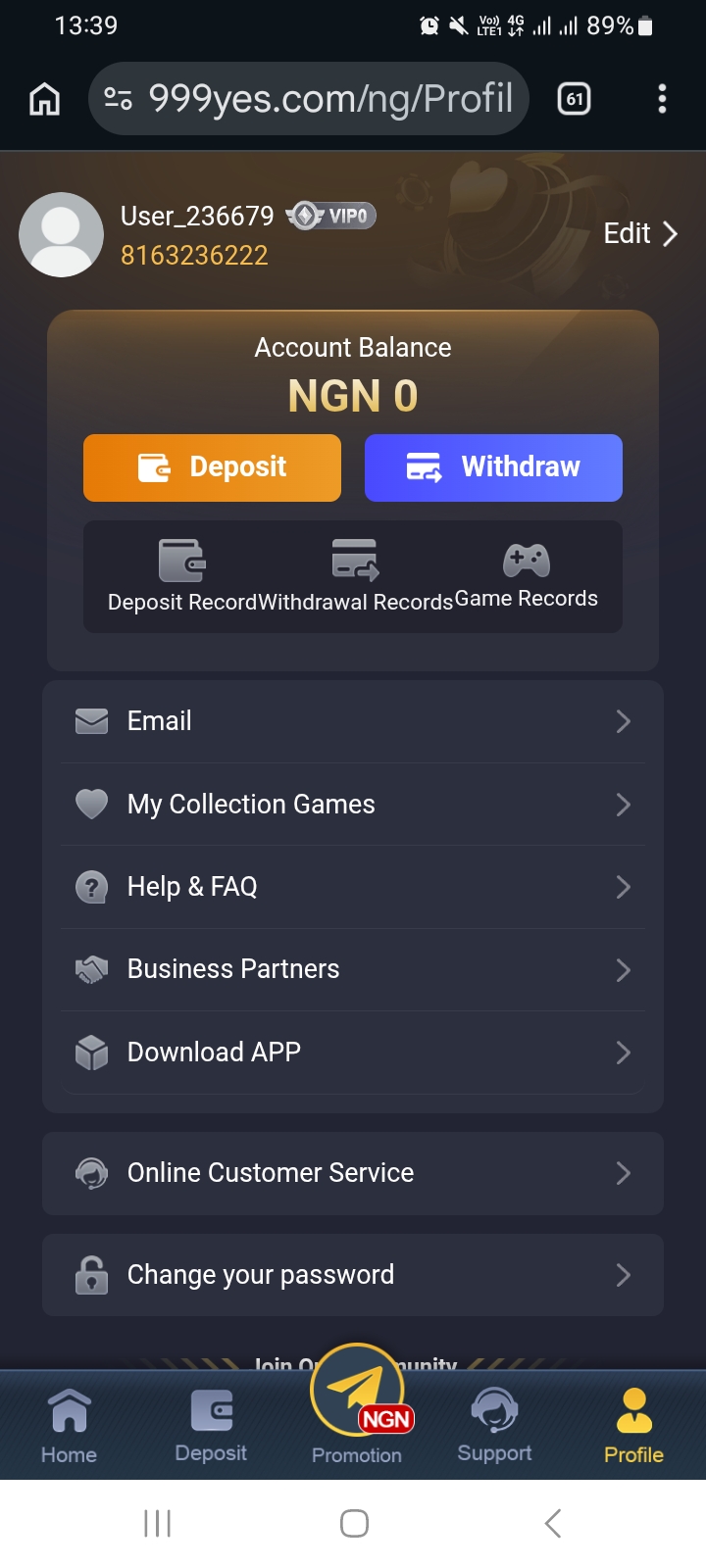View Withdrawal Records
706x1568 pixels.
(x=355, y=577)
